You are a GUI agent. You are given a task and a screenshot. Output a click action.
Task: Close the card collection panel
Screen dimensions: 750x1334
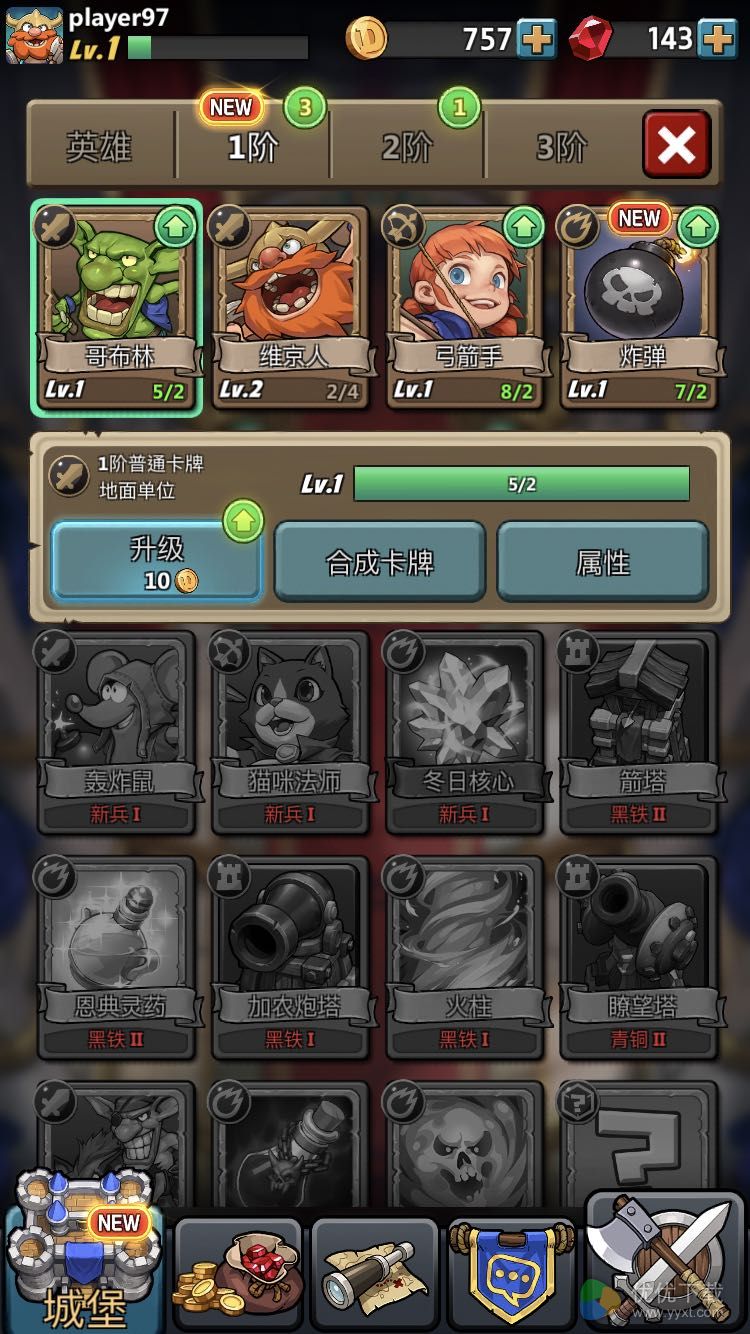(x=676, y=146)
